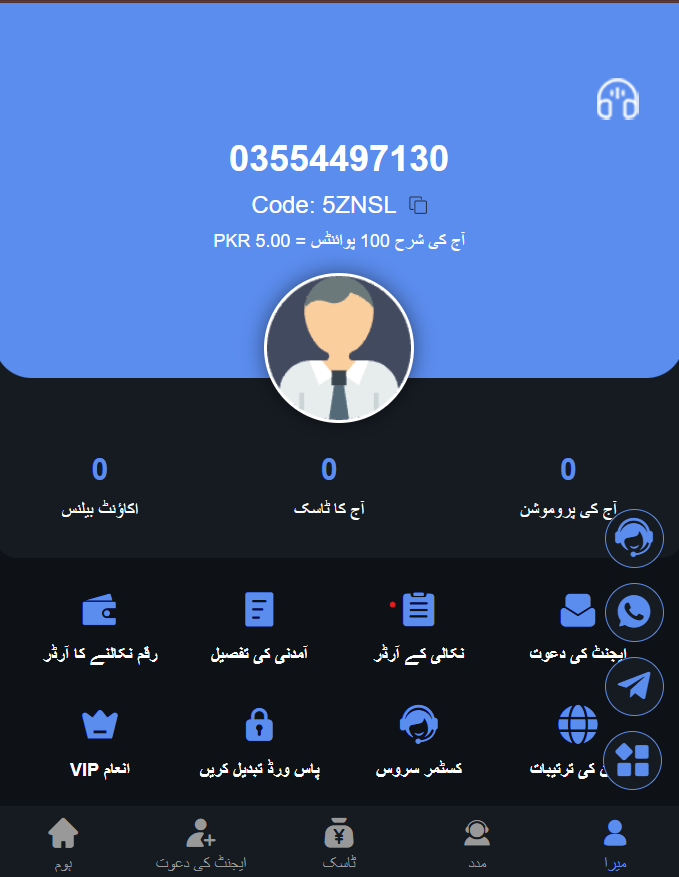Copy the invite code 5ZNSL
Screen dimensions: 679x877
click(x=419, y=205)
